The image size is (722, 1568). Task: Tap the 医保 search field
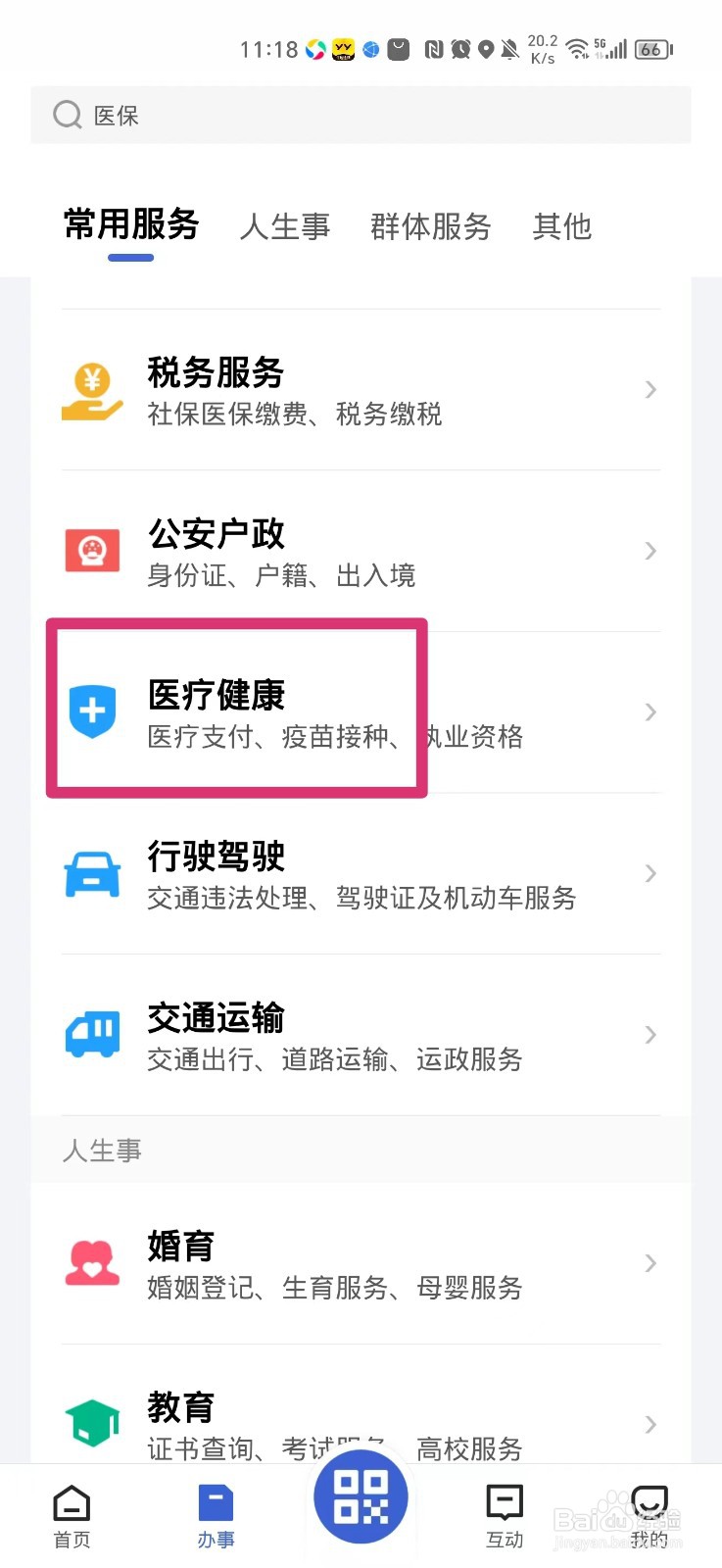tap(361, 115)
